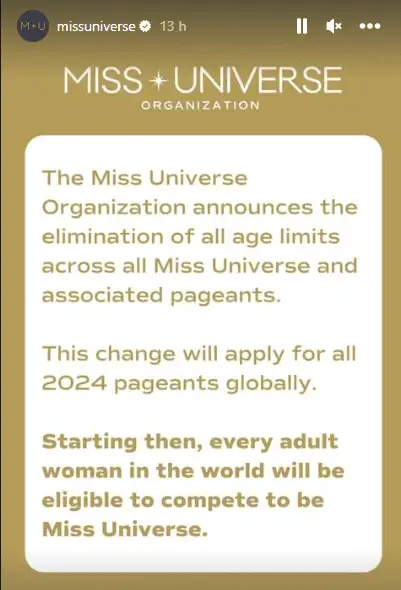The image size is (401, 590).
Task: Open the missuniverse profile picture
Action: tap(33, 26)
